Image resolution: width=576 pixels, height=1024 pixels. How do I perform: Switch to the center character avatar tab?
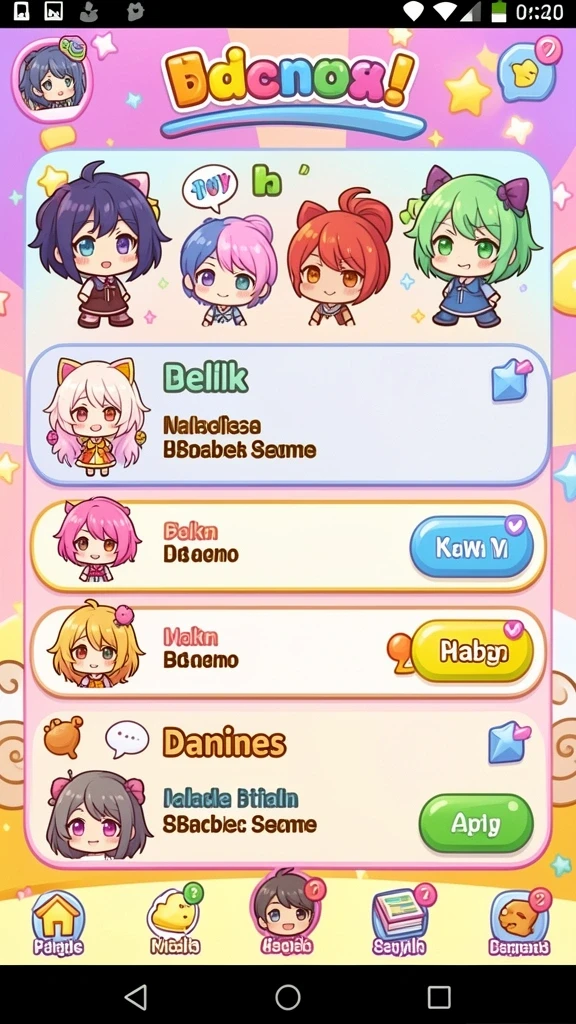[x=286, y=912]
